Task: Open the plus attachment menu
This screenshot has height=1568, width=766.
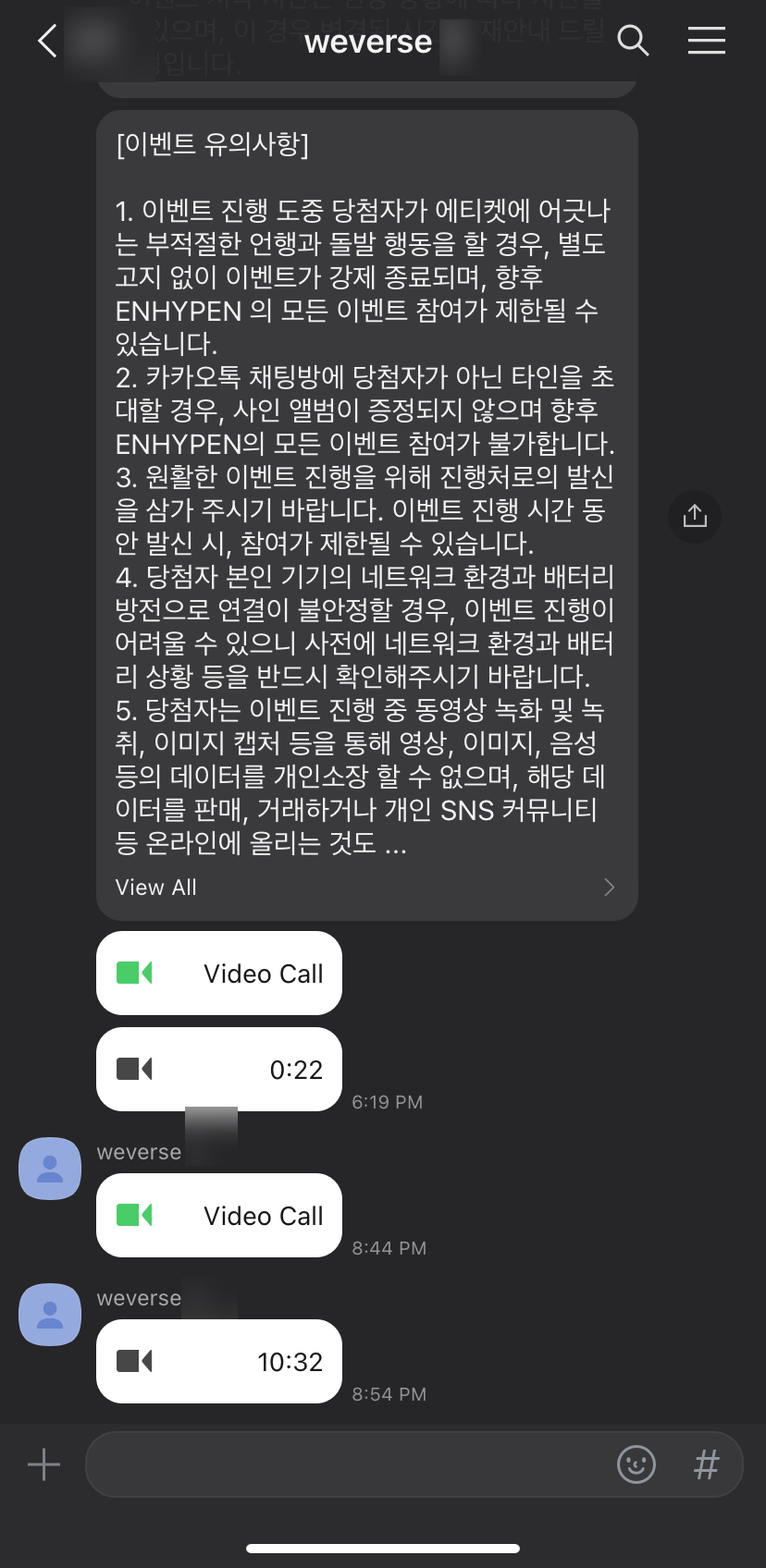Action: (43, 1464)
